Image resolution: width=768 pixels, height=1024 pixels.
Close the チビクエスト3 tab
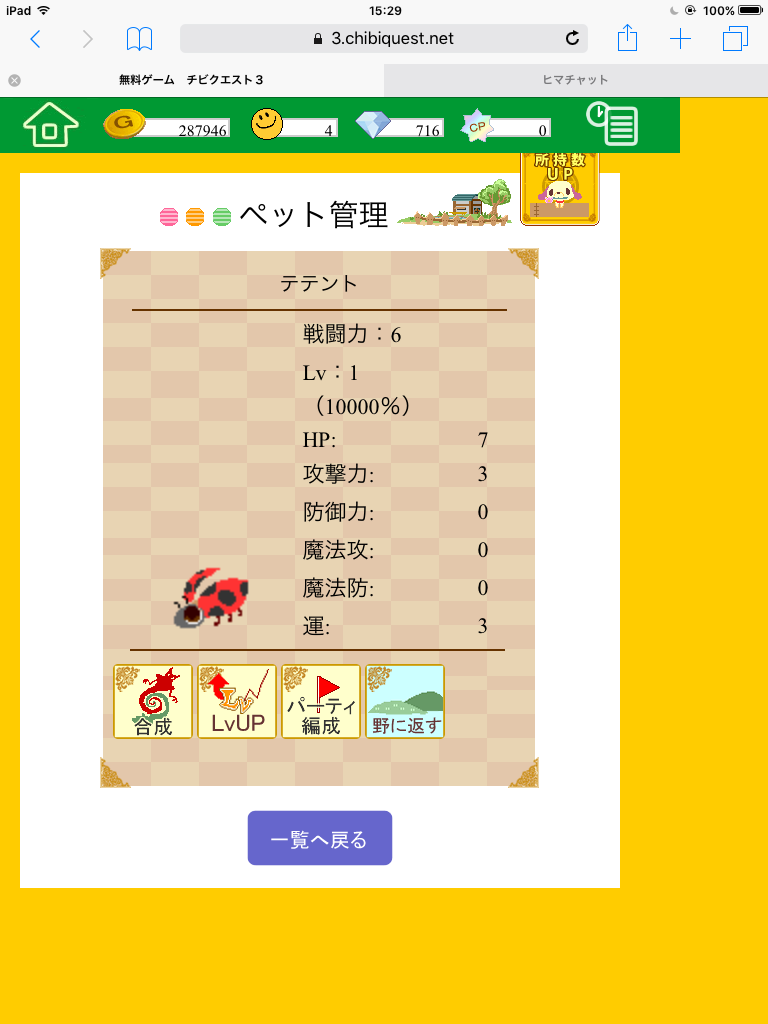(14, 80)
